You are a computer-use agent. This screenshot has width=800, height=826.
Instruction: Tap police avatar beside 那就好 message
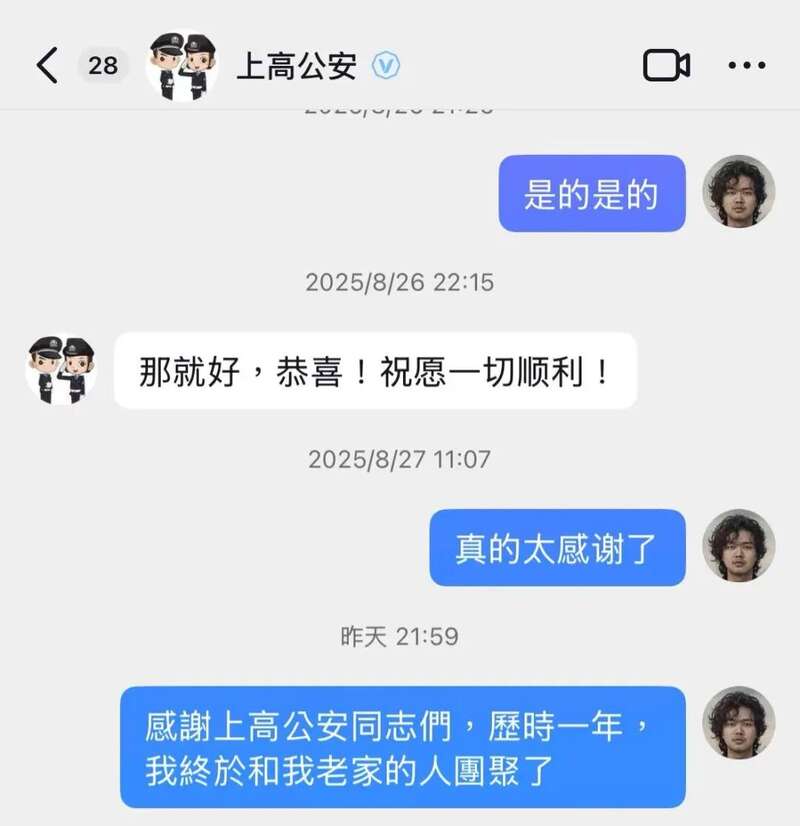pos(61,369)
